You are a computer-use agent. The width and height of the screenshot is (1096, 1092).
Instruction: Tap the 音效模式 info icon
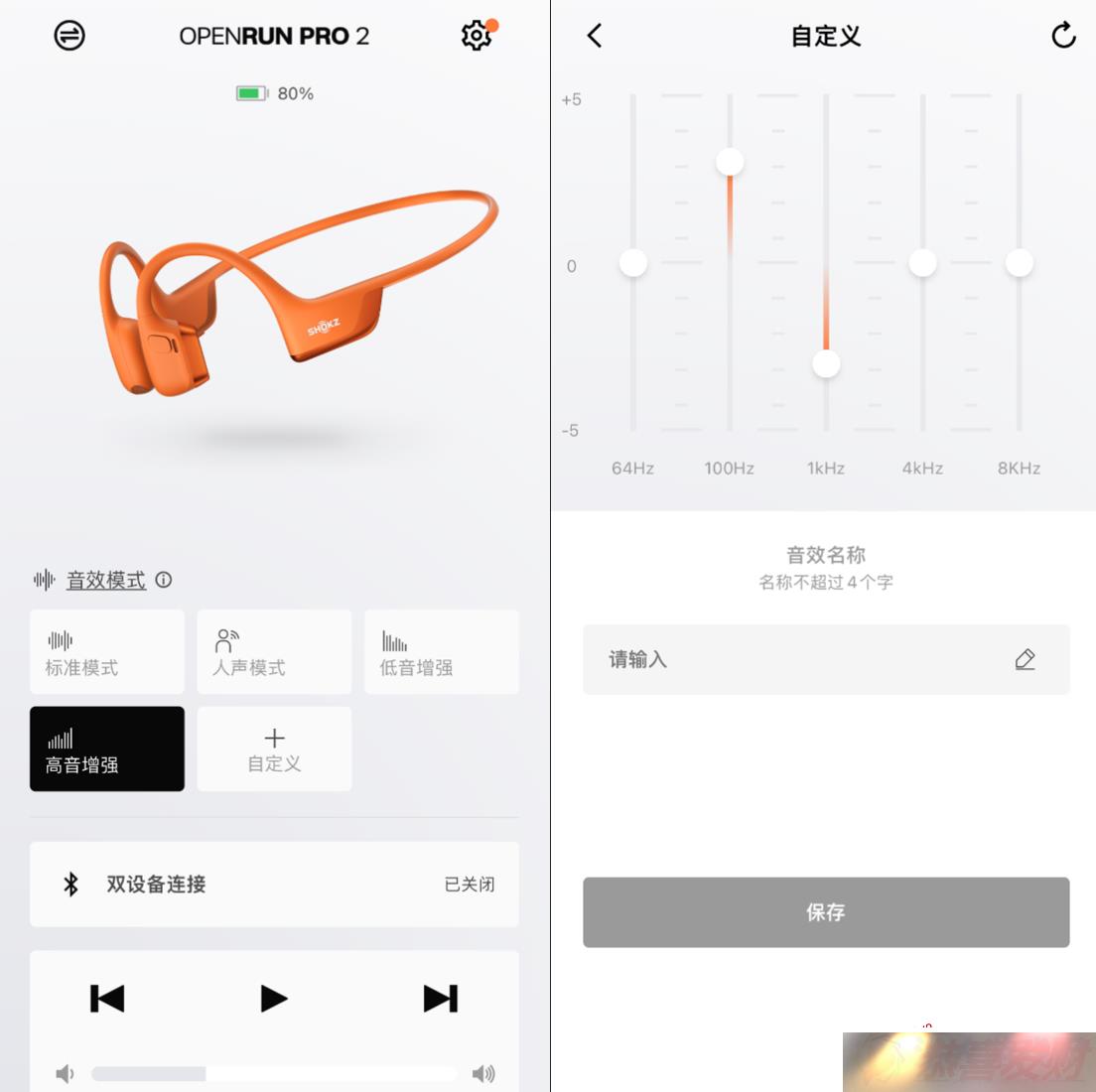(164, 580)
